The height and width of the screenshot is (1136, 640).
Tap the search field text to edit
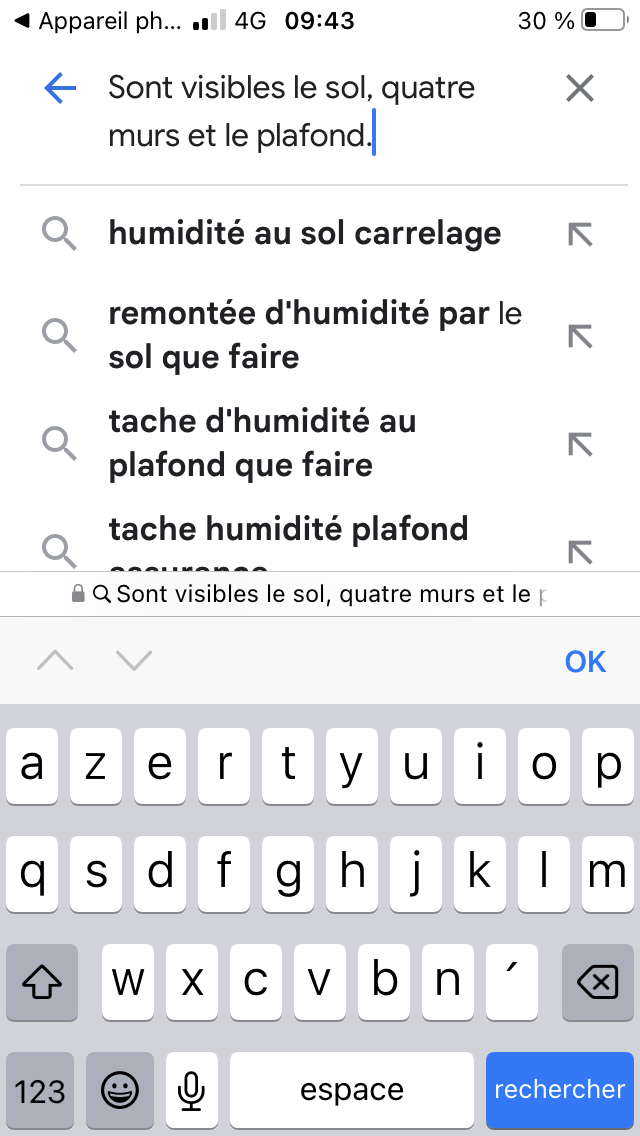pos(291,112)
